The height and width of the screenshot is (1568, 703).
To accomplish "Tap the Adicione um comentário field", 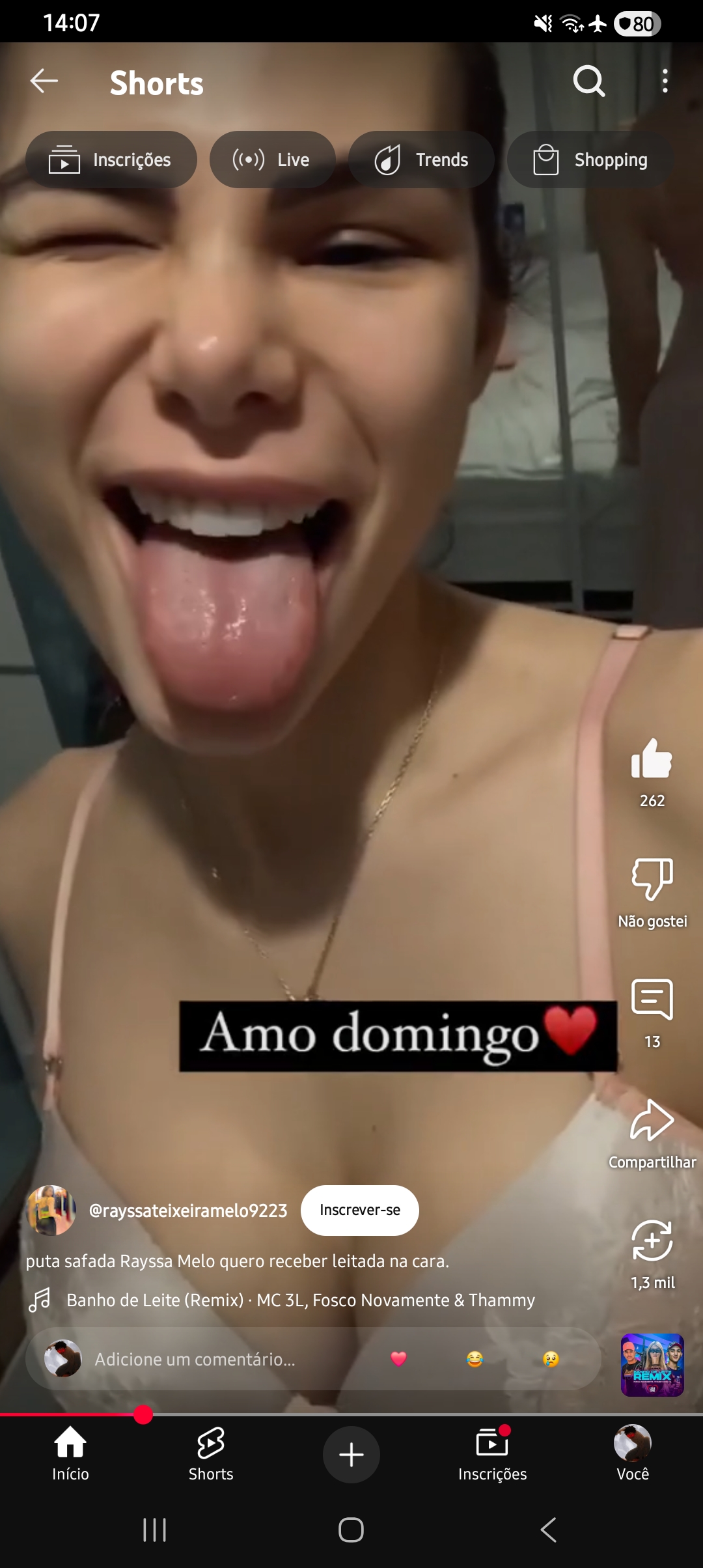I will pos(195,1360).
